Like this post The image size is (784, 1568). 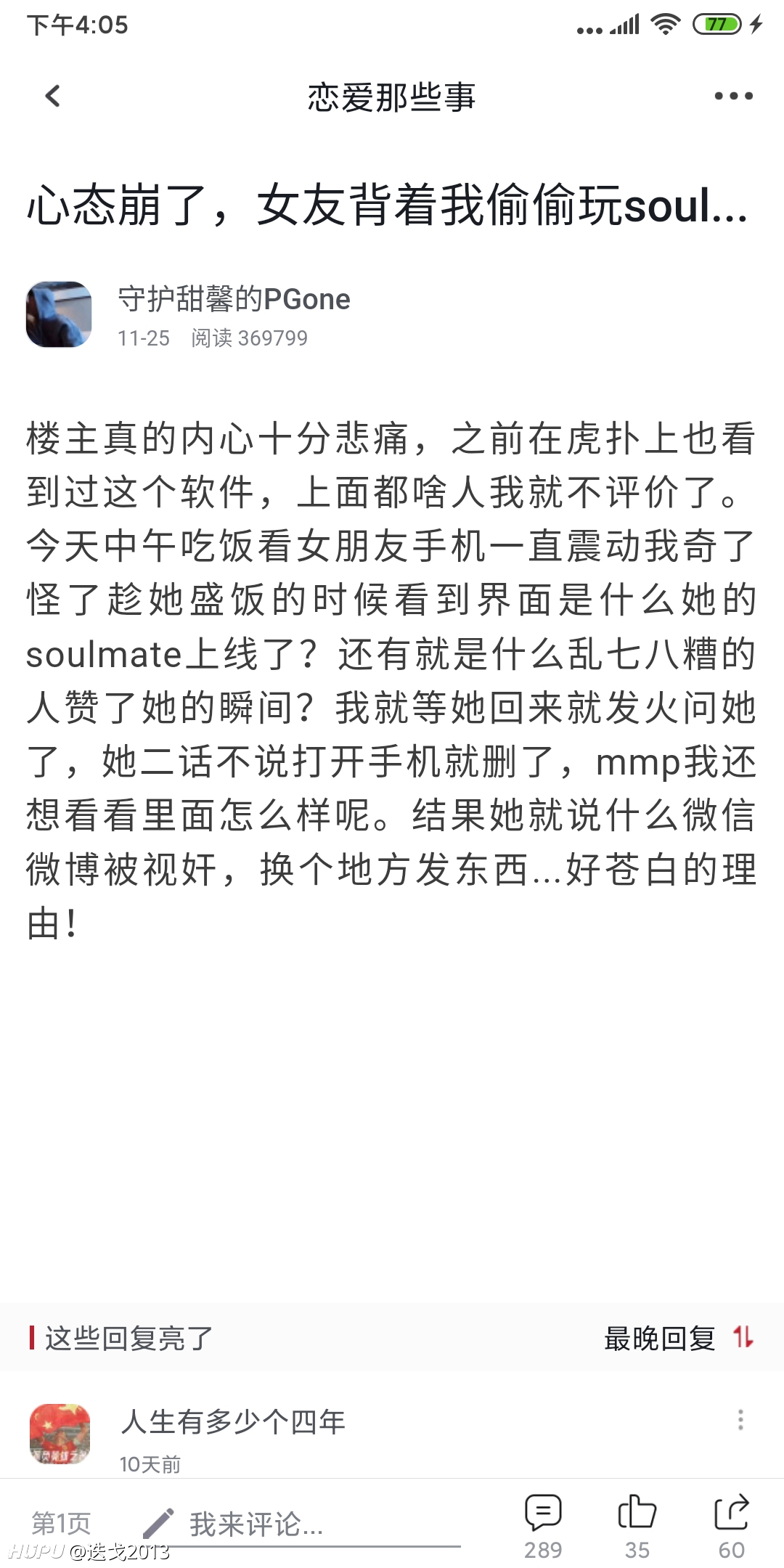pyautogui.click(x=637, y=1524)
